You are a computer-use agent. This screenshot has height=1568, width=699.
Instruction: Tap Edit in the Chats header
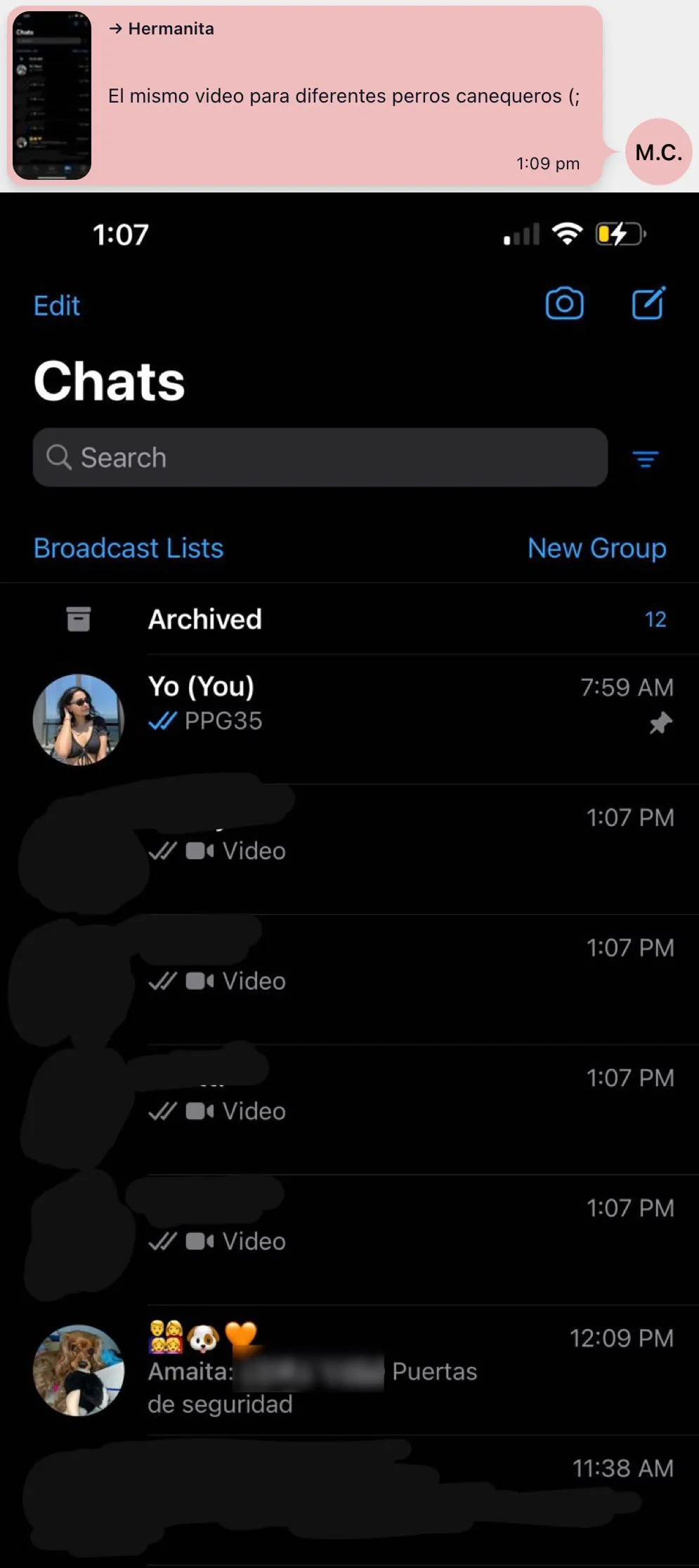[x=57, y=306]
